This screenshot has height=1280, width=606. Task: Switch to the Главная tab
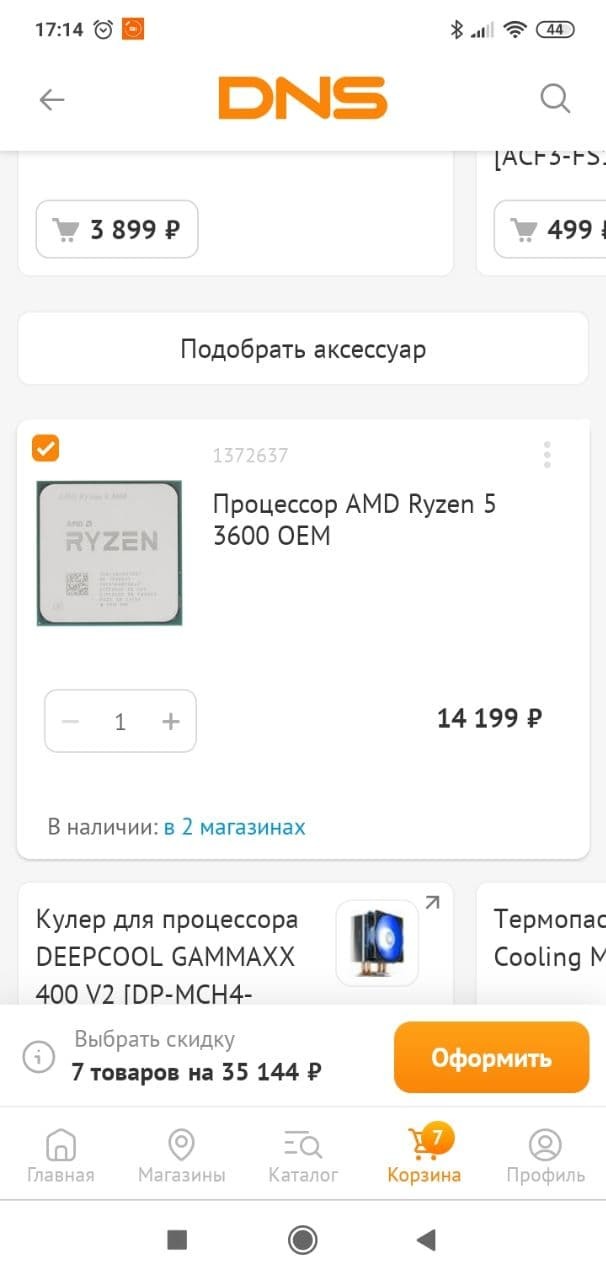[61, 1155]
